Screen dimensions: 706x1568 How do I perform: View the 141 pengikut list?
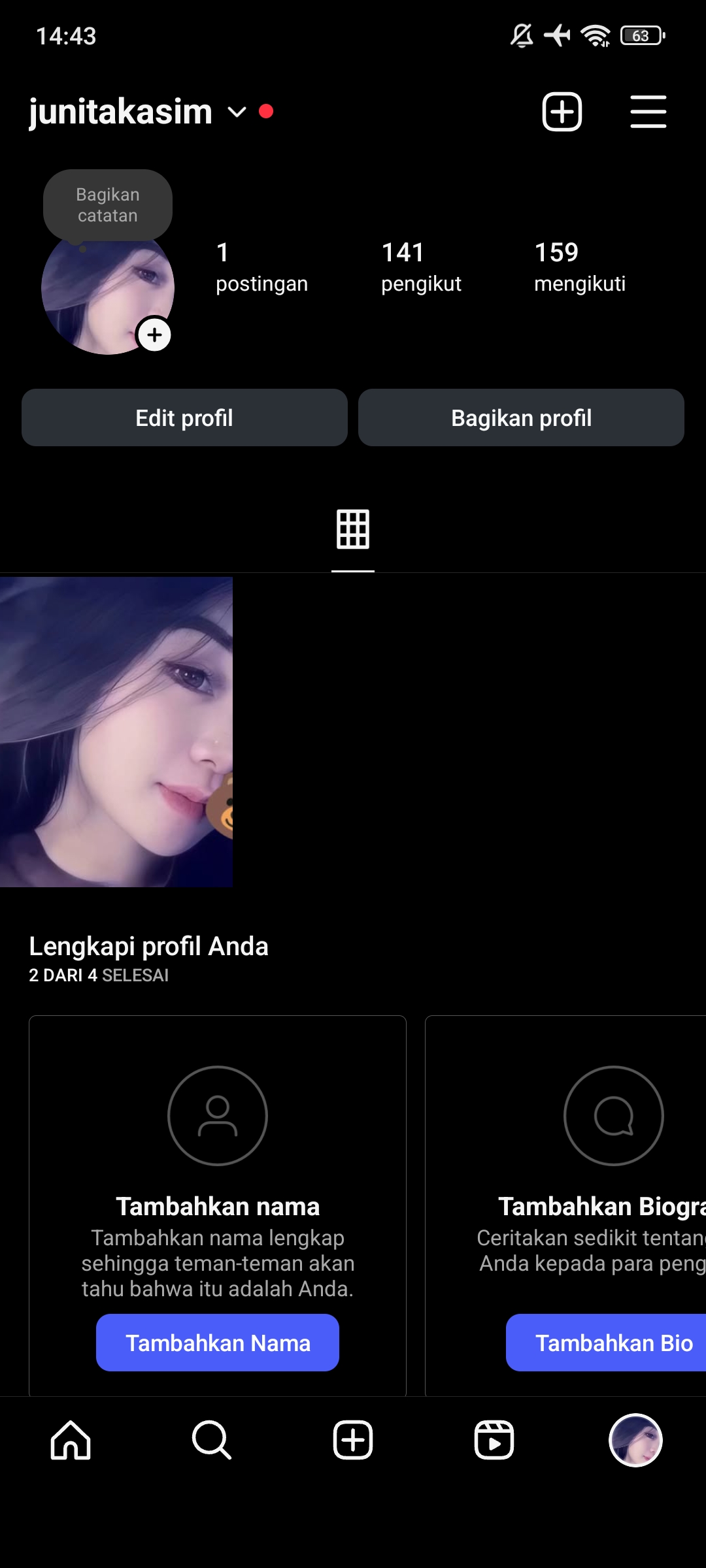click(x=421, y=267)
